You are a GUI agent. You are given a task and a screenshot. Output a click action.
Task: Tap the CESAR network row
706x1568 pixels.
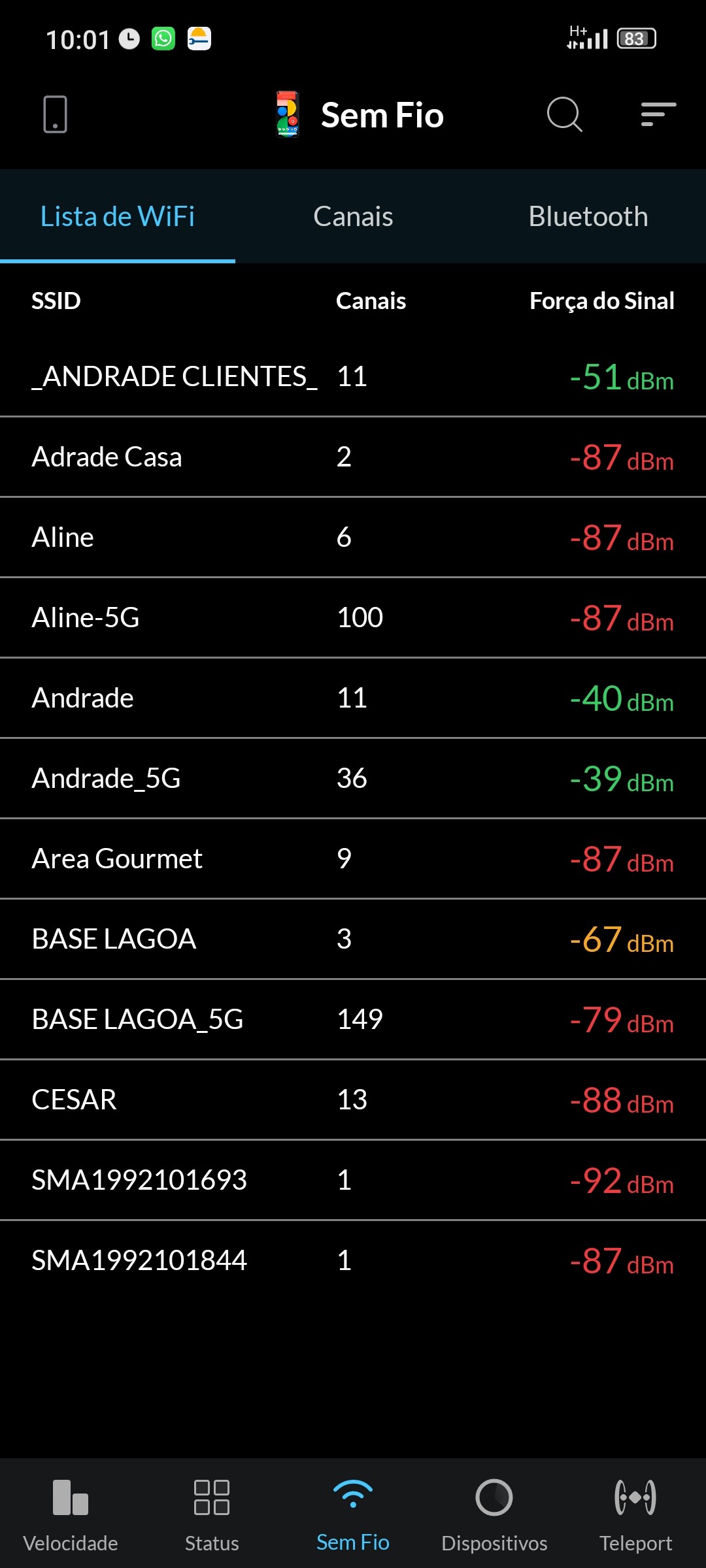tap(353, 1100)
